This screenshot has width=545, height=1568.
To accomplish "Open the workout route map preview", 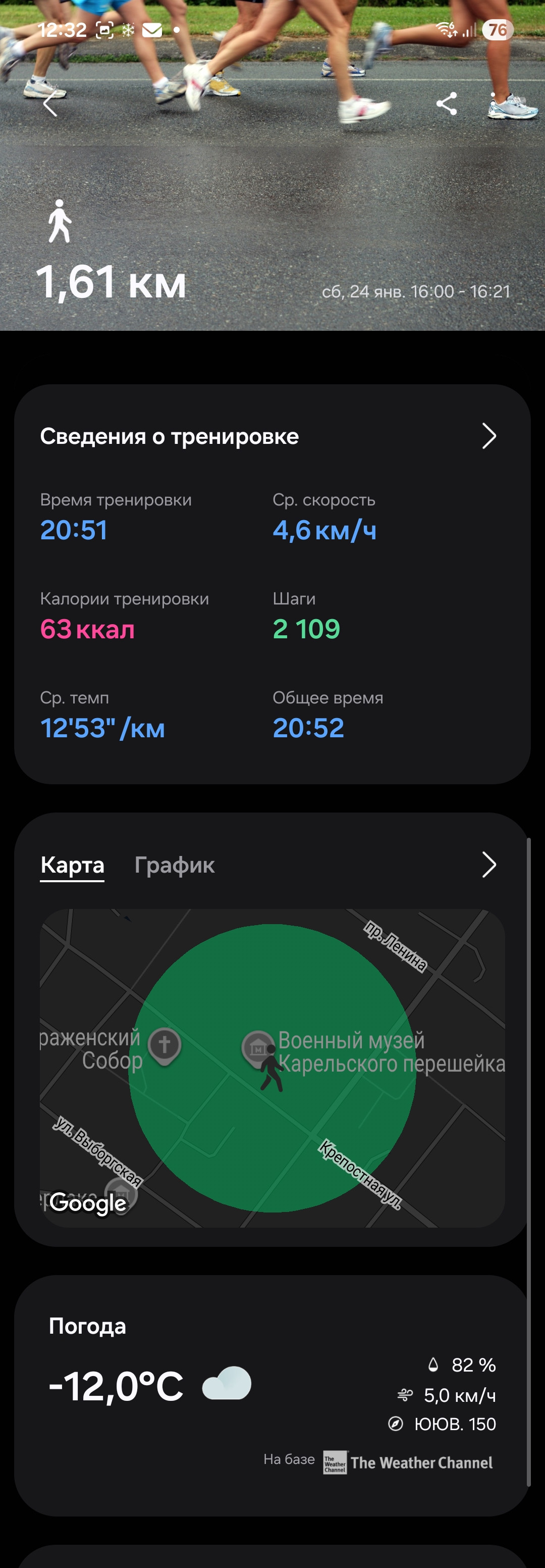I will [x=272, y=1068].
